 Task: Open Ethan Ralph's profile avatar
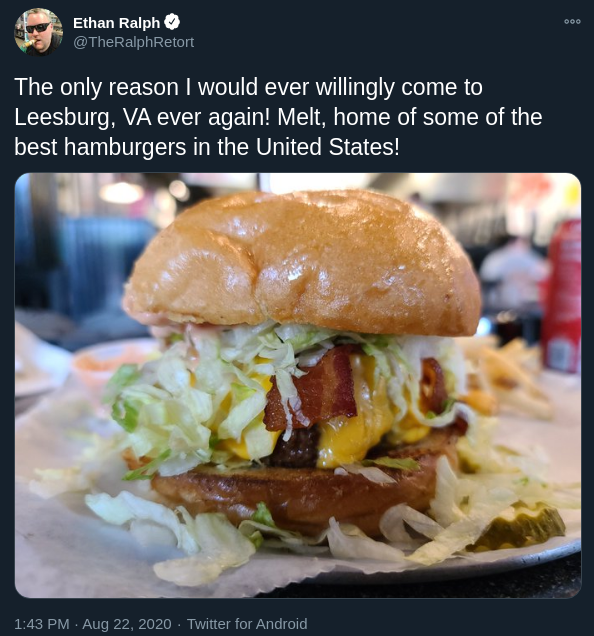tap(39, 32)
